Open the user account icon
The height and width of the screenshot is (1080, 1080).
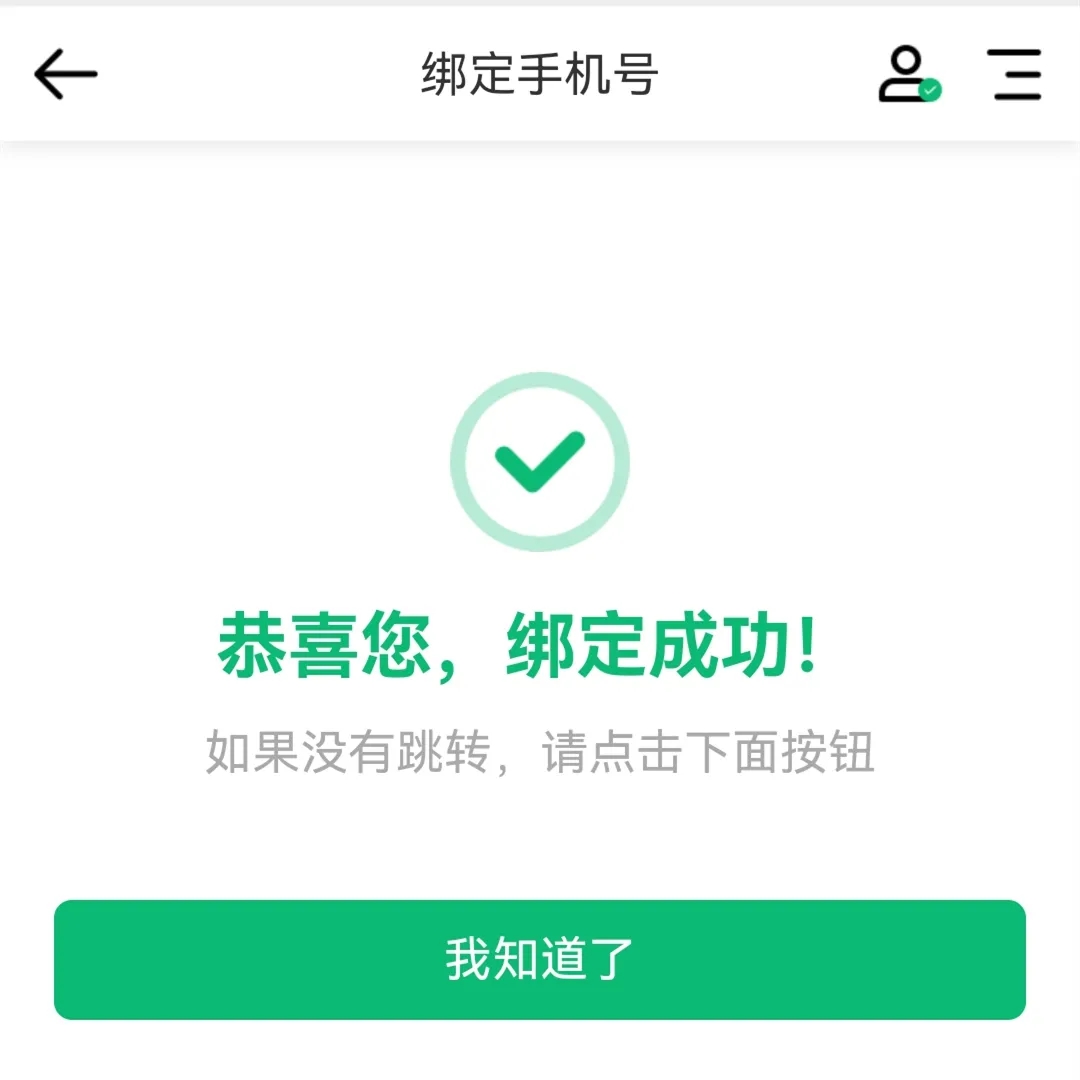tap(908, 75)
